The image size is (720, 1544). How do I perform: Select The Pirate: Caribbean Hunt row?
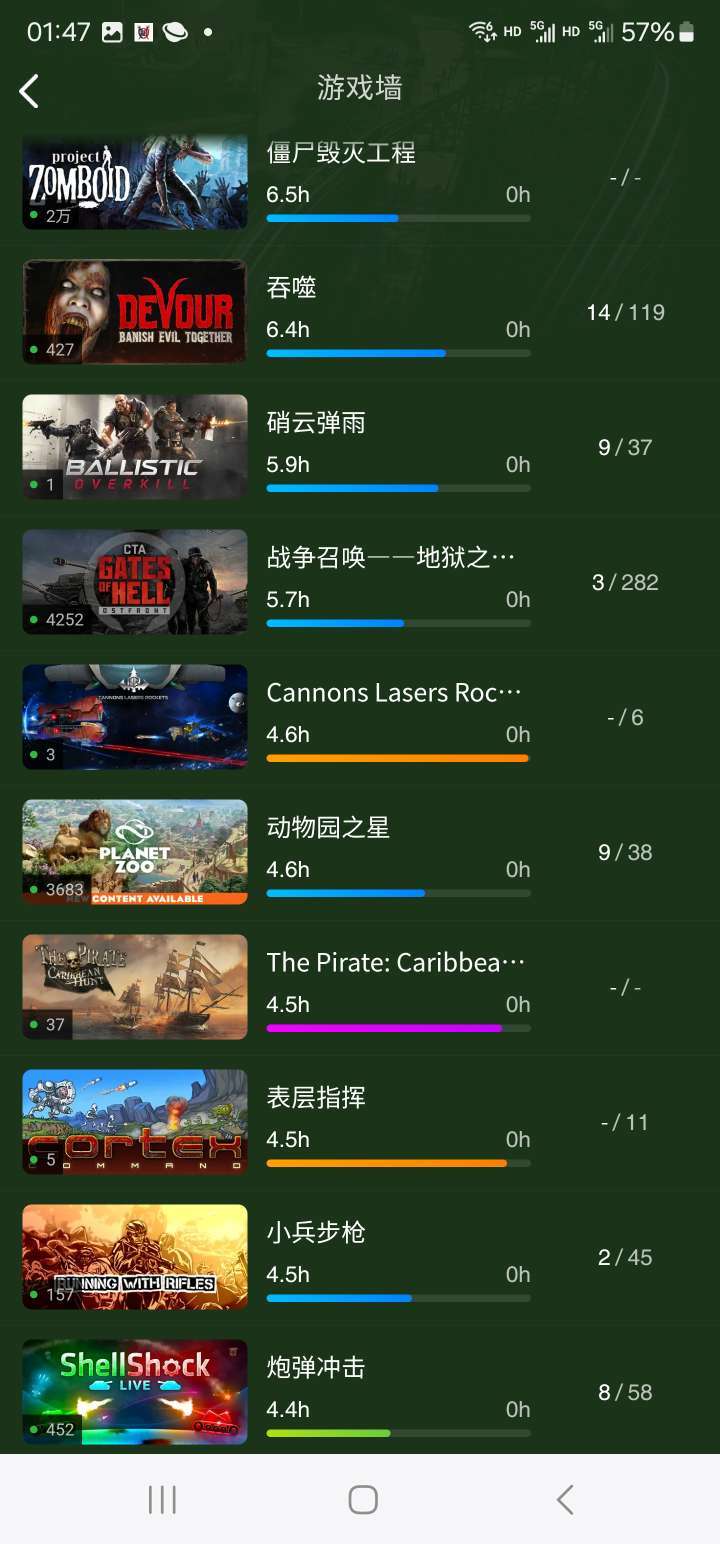point(360,987)
